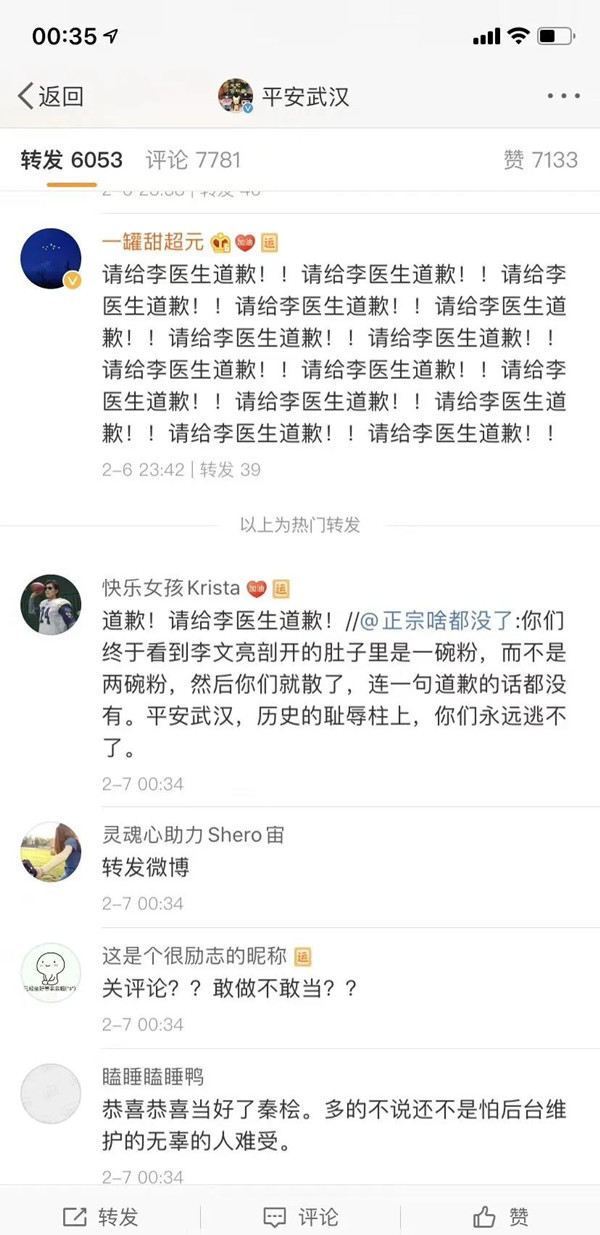The height and width of the screenshot is (1235, 600).
Task: Tap bottom 评论 comment button
Action: (300, 1216)
